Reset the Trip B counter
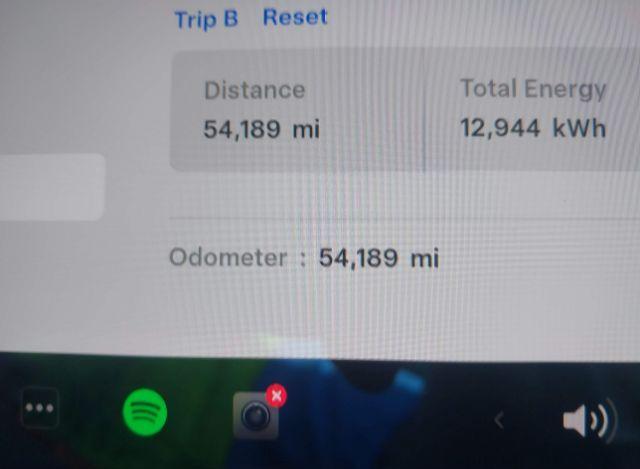 point(294,17)
